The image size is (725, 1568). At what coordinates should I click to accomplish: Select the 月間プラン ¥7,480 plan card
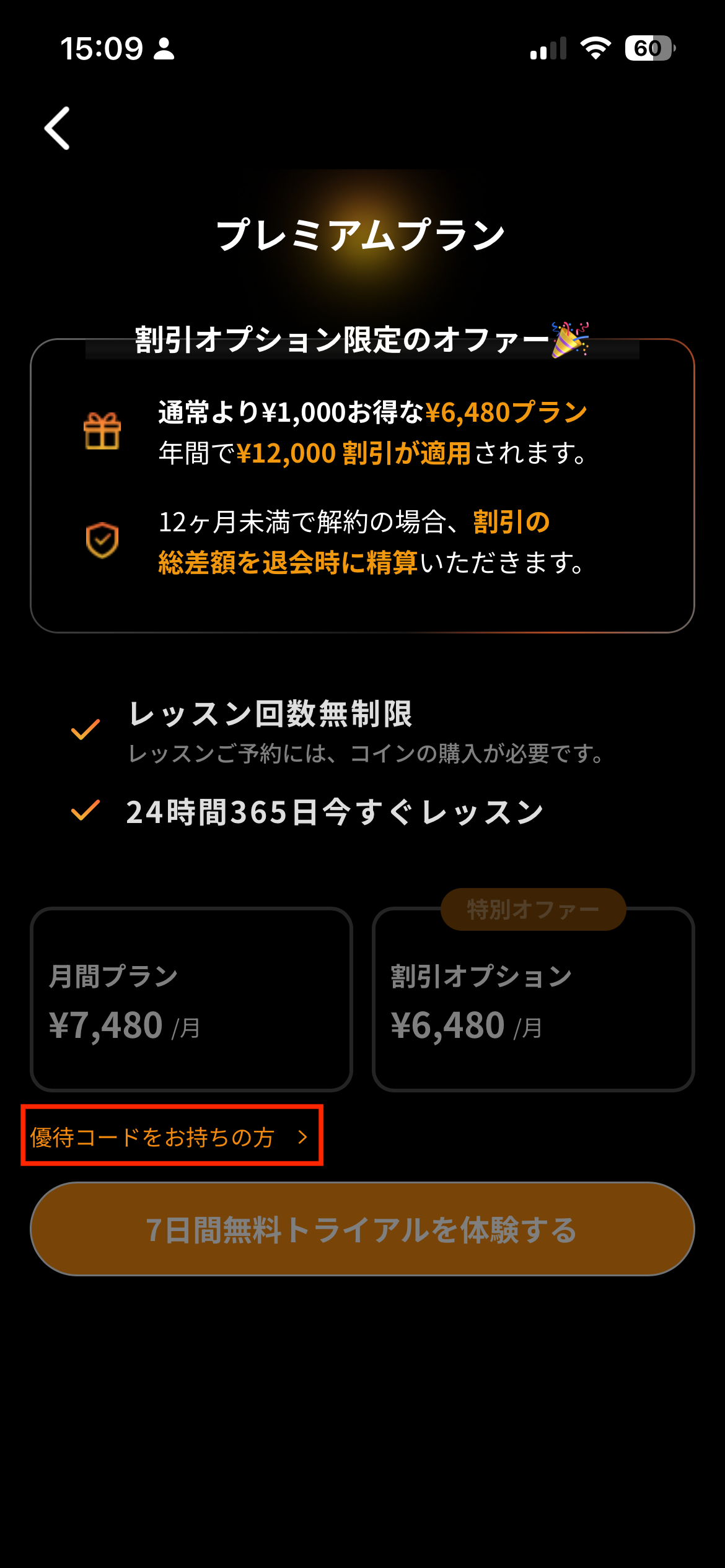(191, 999)
